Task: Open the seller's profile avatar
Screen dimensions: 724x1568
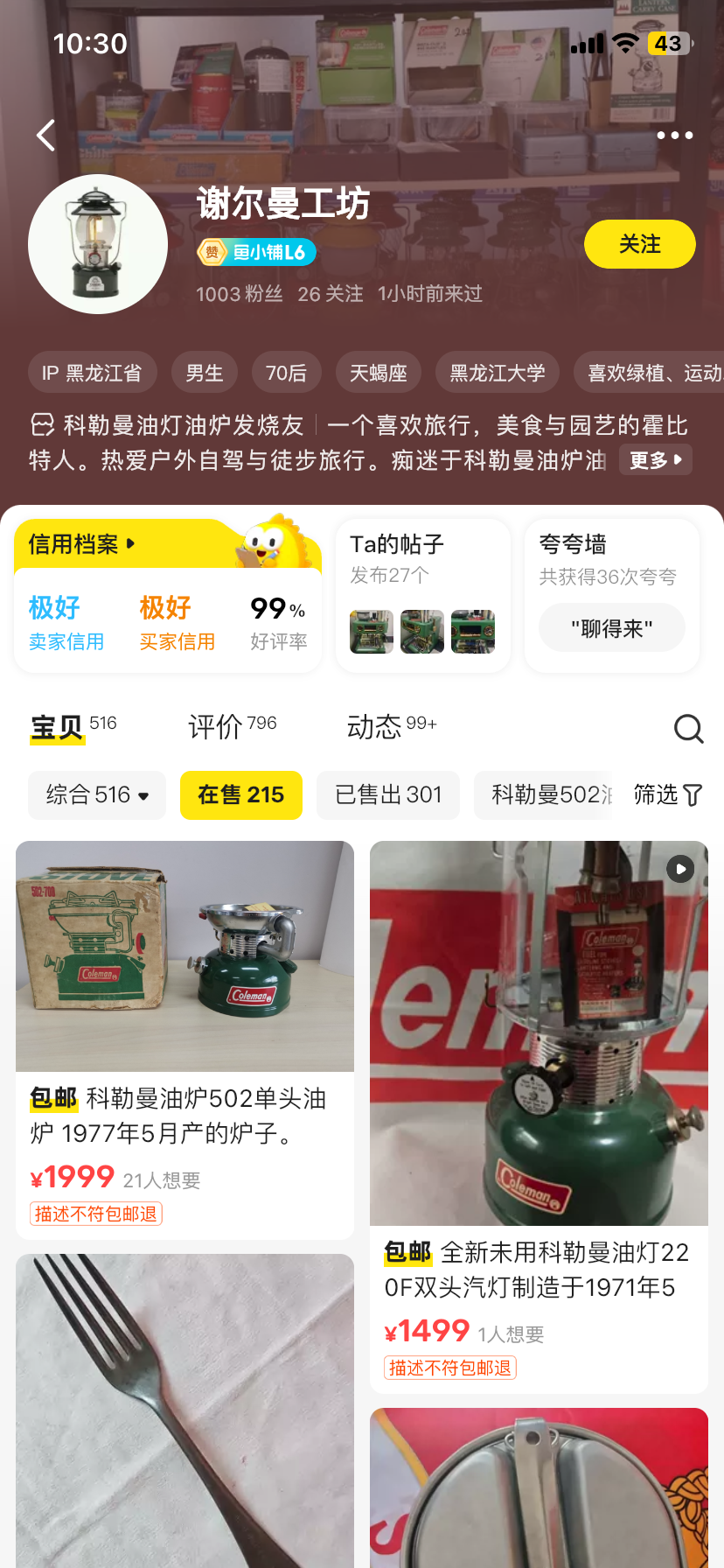Action: (98, 244)
